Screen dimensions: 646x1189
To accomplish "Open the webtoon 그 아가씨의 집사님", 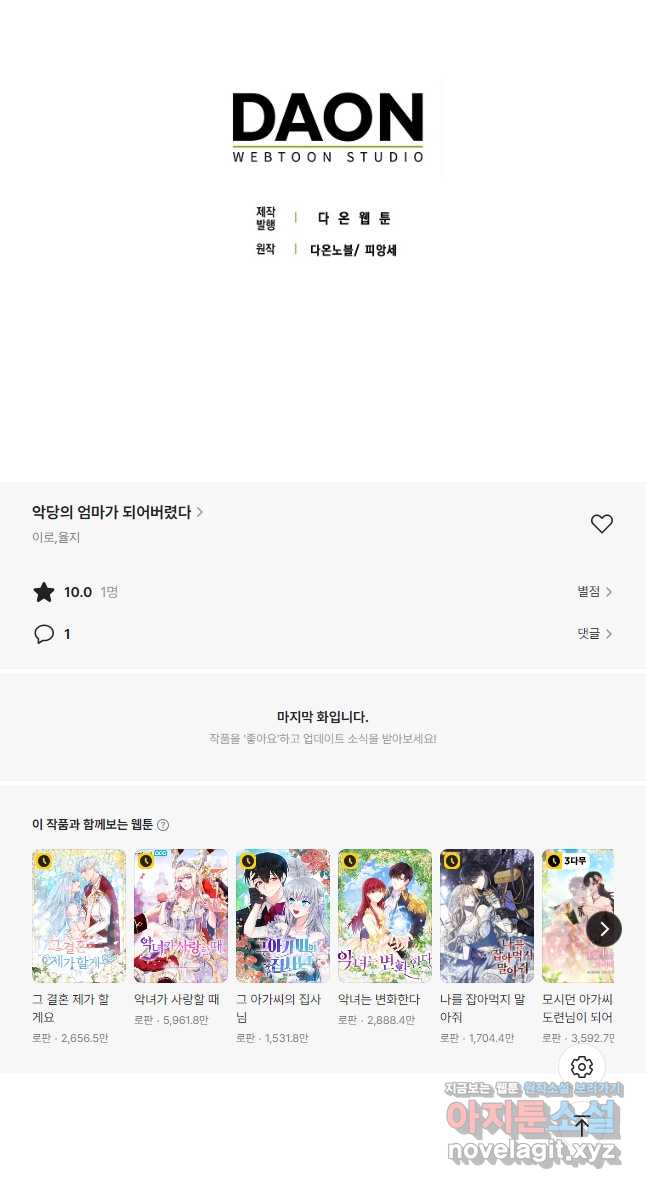I will tap(283, 916).
